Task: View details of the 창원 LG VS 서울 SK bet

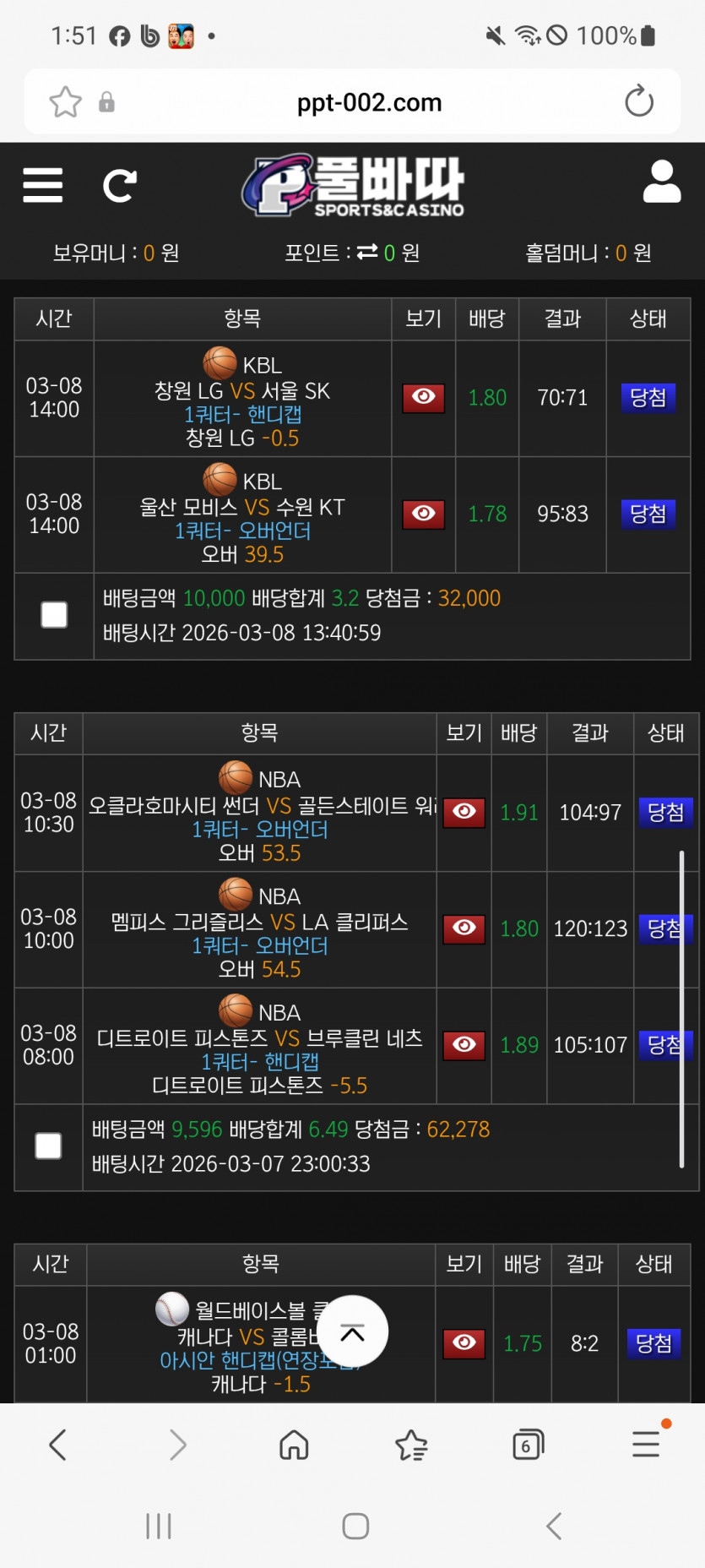Action: tap(424, 397)
